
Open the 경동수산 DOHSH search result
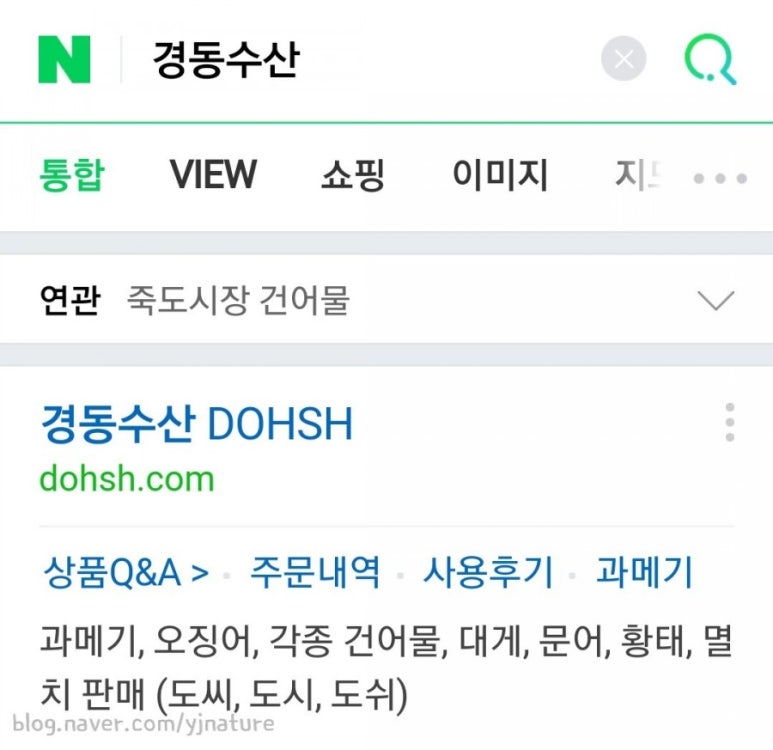tap(197, 425)
